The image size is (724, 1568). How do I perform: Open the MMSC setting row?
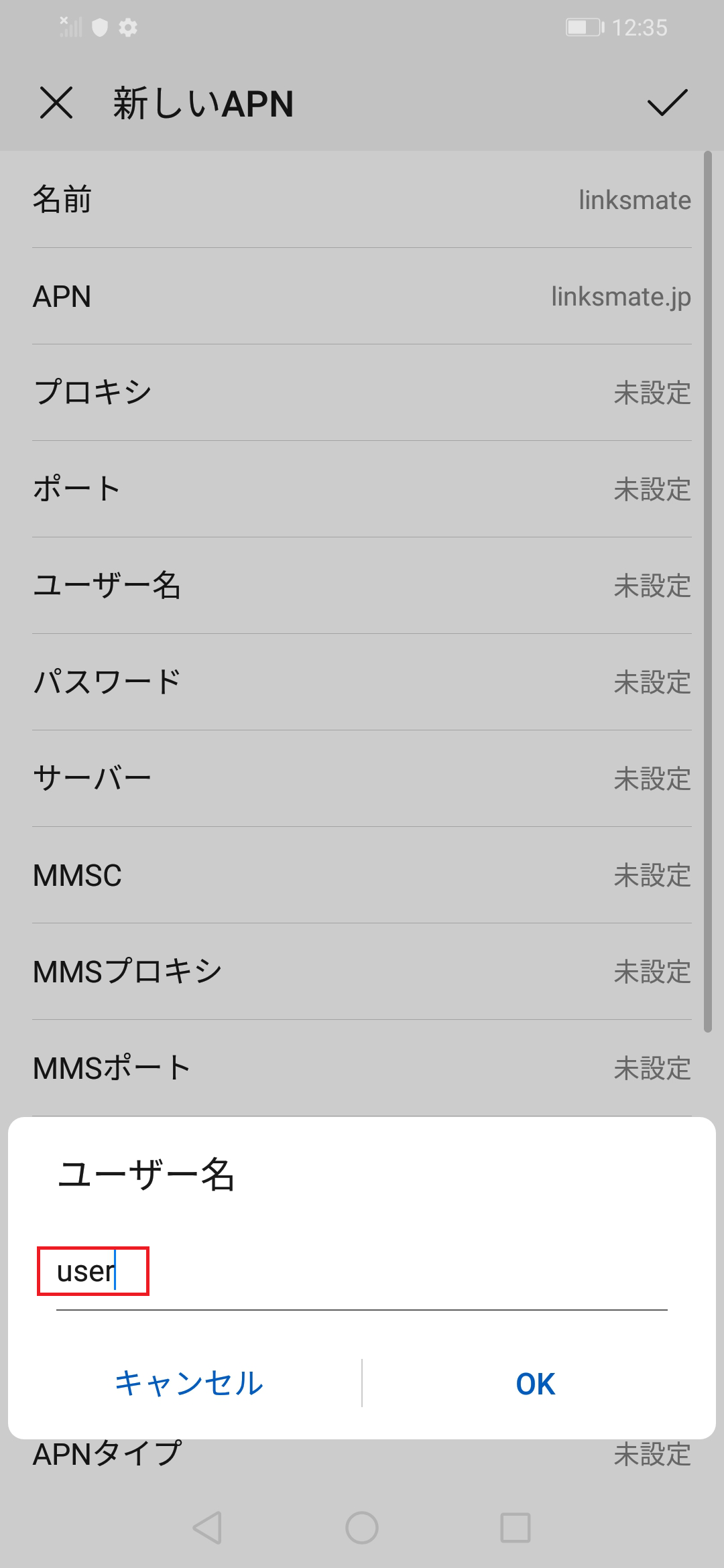362,874
